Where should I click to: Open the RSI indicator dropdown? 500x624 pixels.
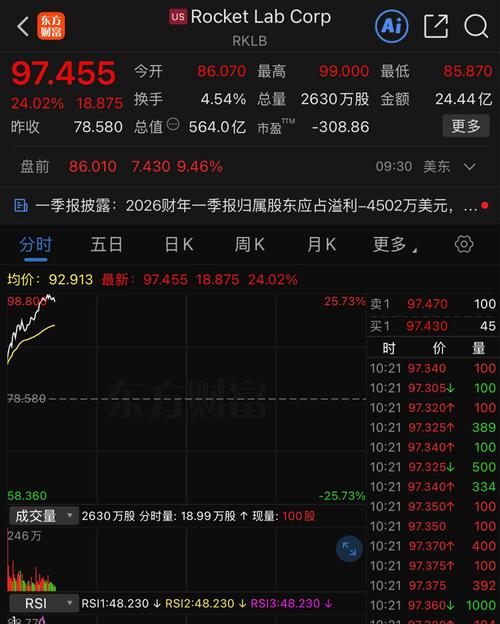[x=44, y=603]
